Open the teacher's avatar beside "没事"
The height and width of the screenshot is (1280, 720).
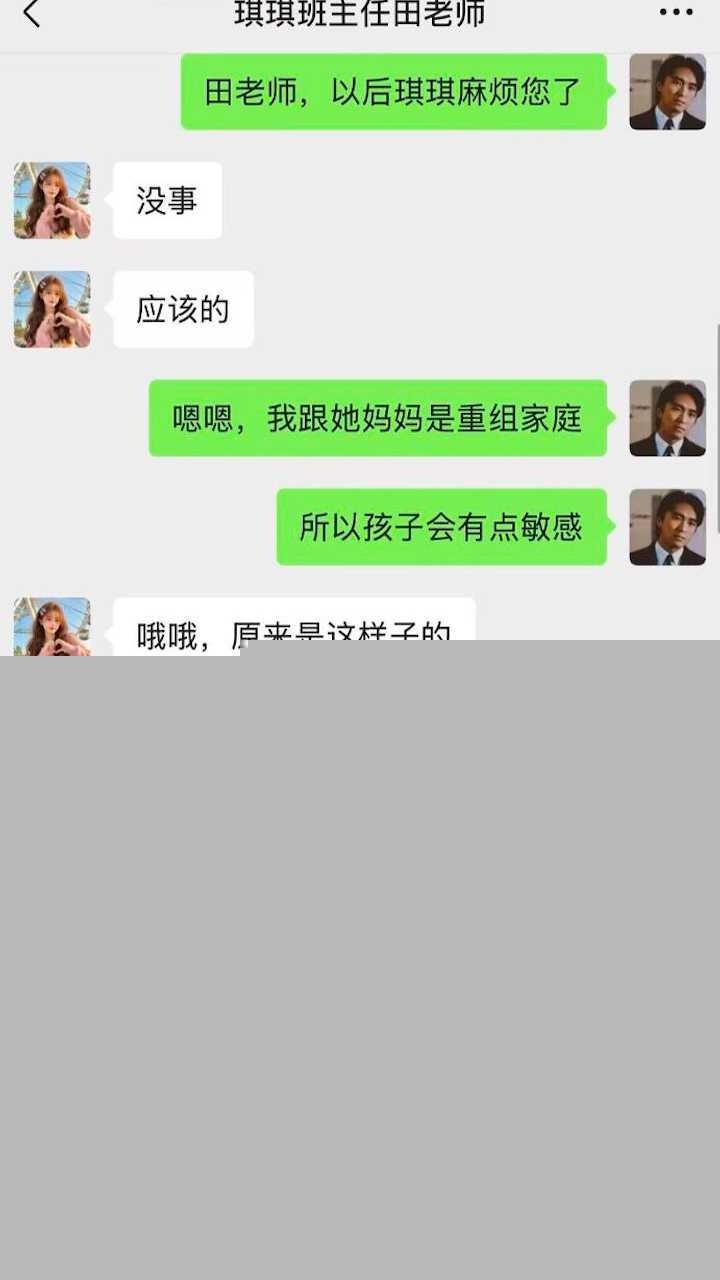tap(52, 201)
